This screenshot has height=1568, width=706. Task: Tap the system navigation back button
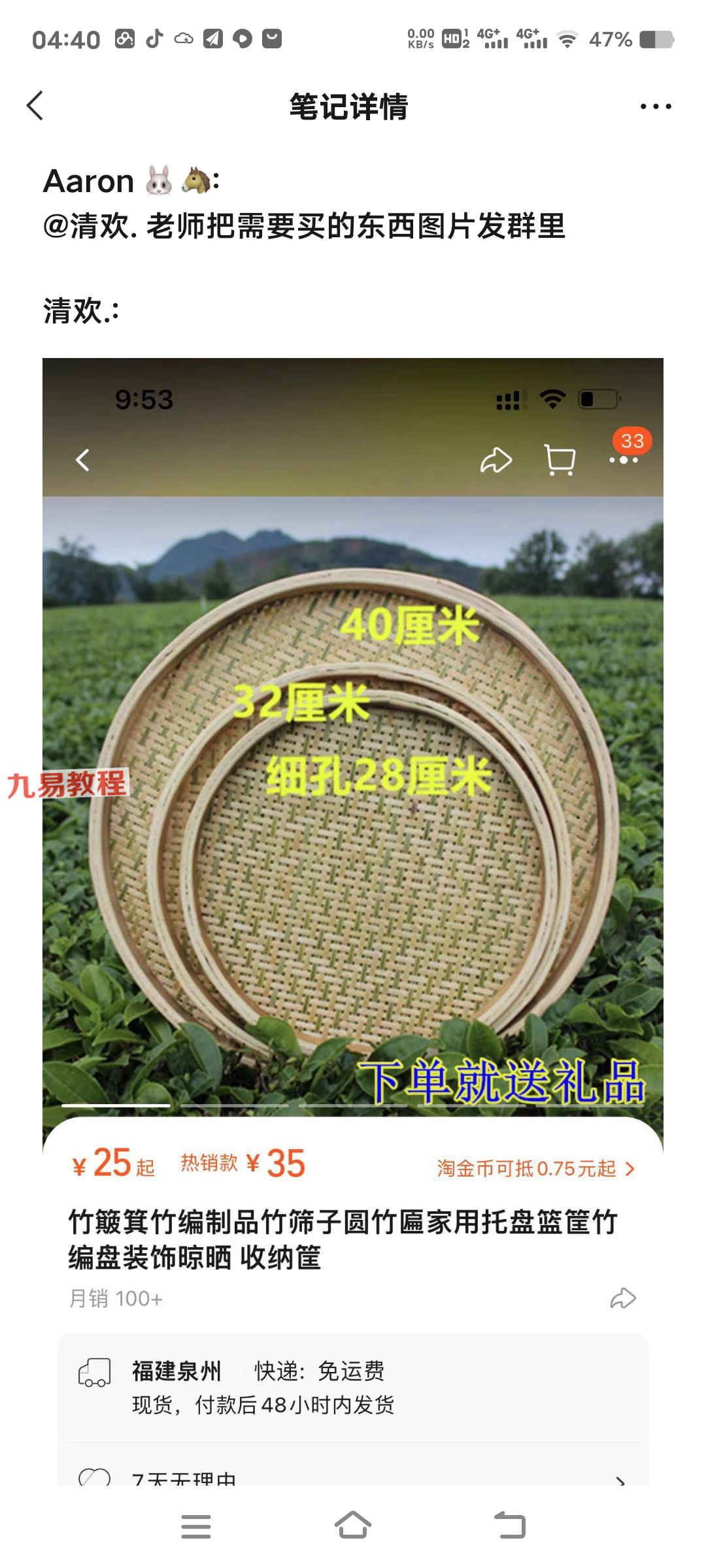[x=510, y=1526]
